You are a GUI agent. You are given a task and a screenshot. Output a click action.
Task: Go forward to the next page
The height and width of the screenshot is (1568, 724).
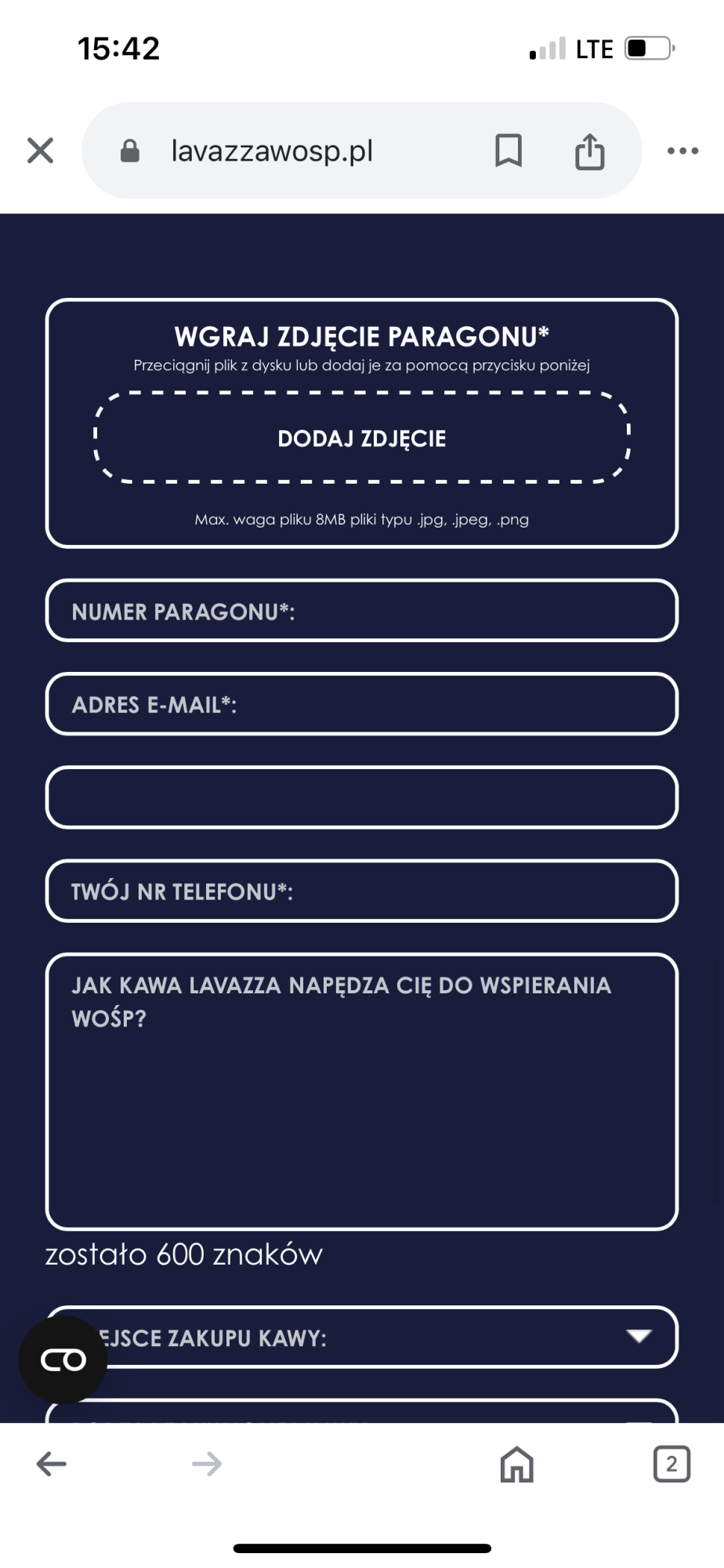tap(207, 1464)
